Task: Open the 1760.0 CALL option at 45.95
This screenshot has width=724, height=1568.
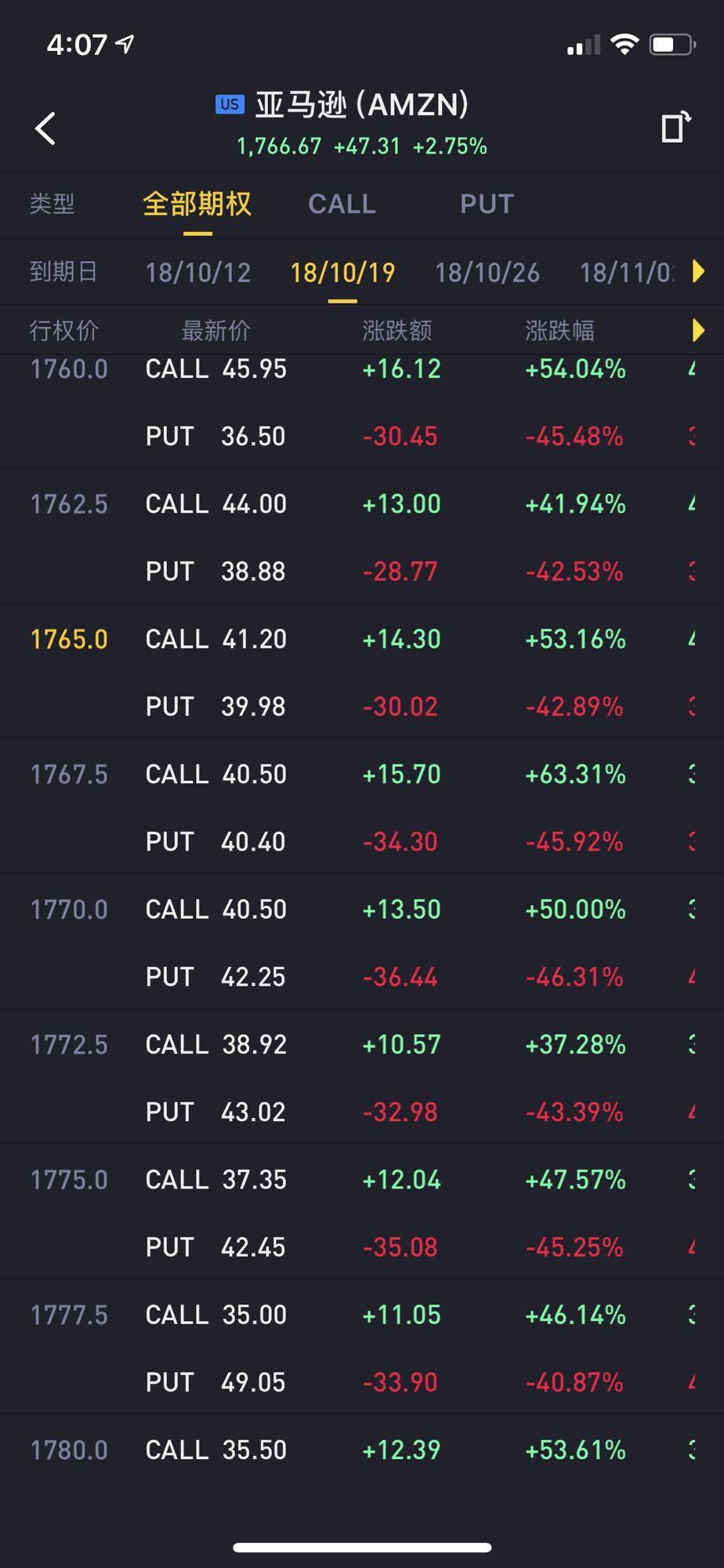Action: (x=362, y=368)
